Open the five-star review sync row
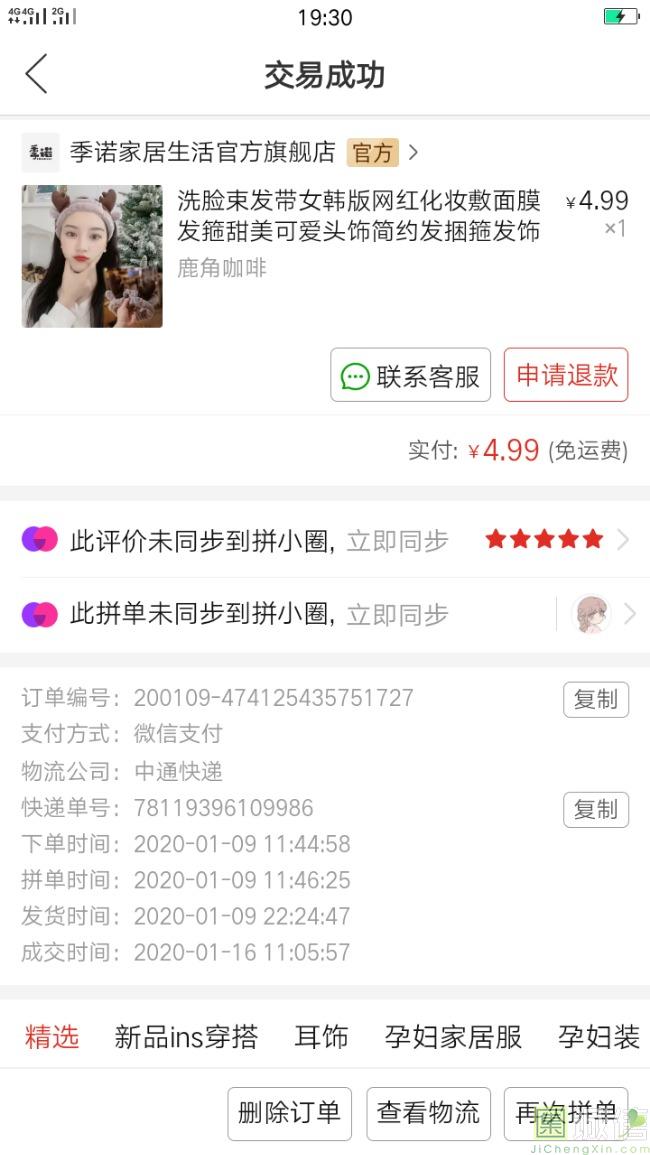Screen dimensions: 650x1155 point(325,541)
